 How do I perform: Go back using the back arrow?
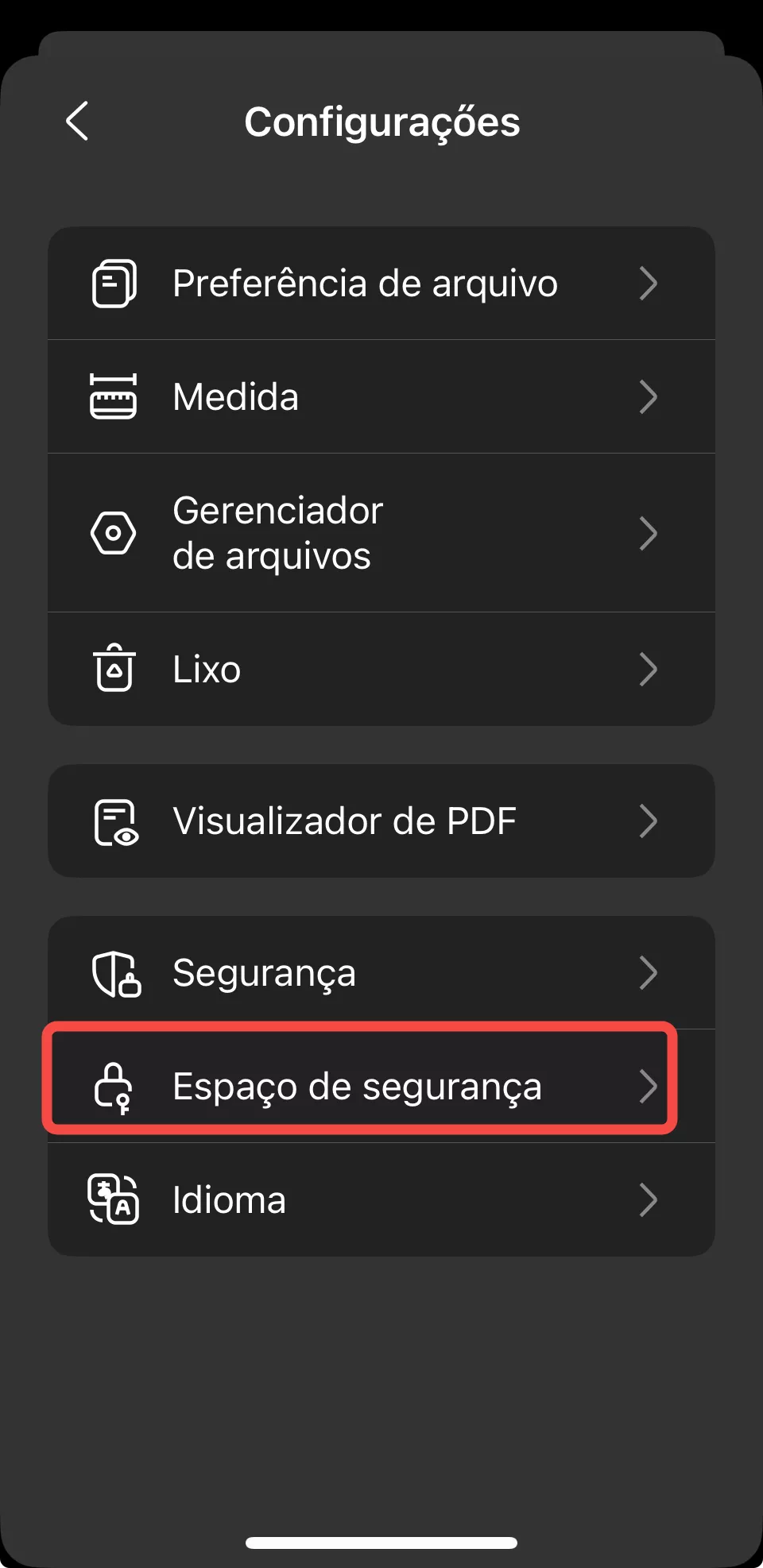[77, 122]
